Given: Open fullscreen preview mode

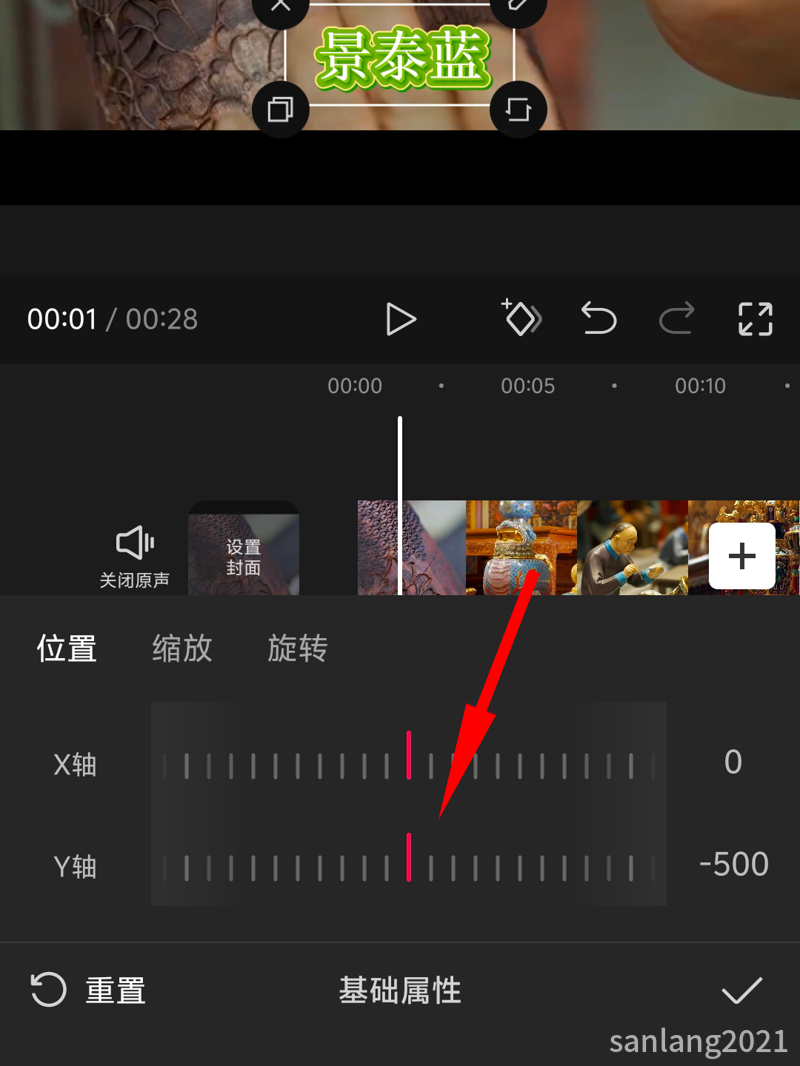Looking at the screenshot, I should 755,318.
